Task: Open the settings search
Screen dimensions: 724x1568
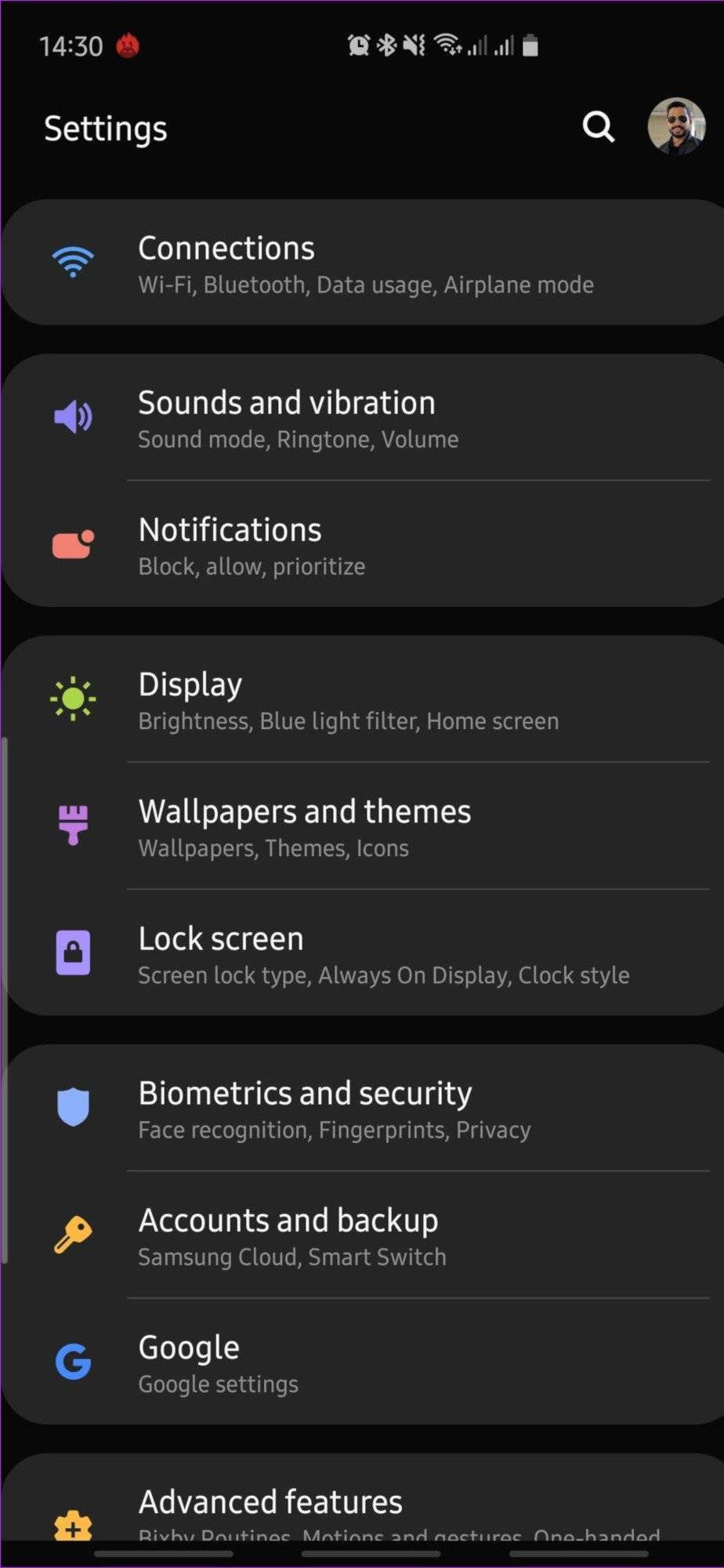Action: pos(598,126)
